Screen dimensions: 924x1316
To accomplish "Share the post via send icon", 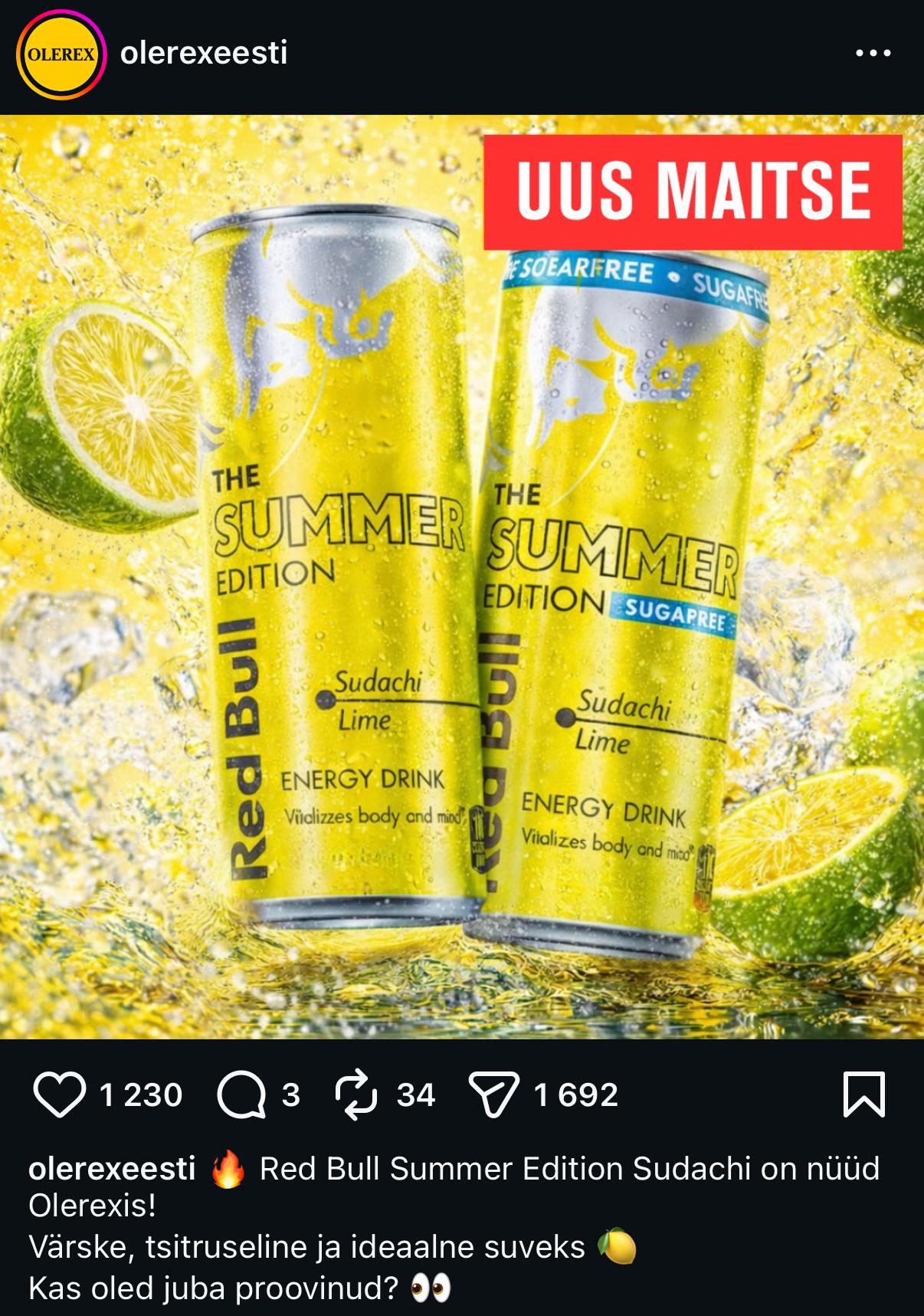I will (x=494, y=1094).
